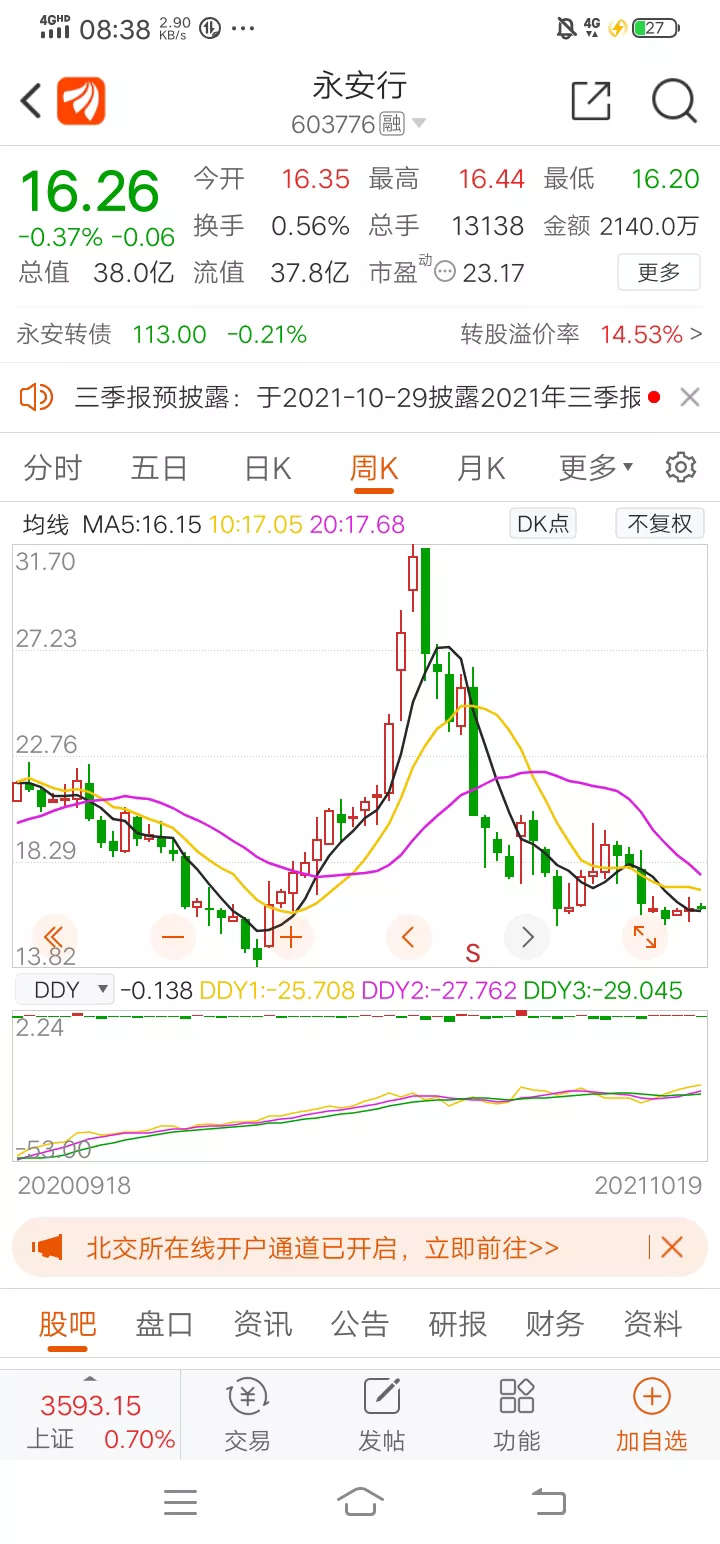Viewport: 720px width, 1544px height.
Task: Tap system home button
Action: click(360, 1501)
